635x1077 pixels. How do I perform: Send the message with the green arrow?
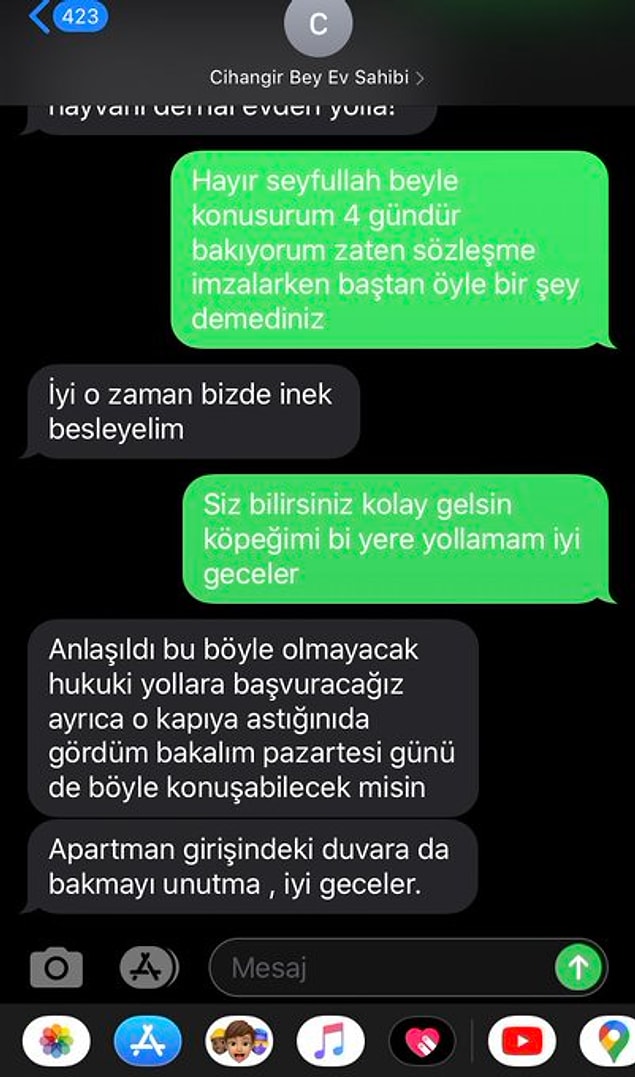click(x=578, y=968)
